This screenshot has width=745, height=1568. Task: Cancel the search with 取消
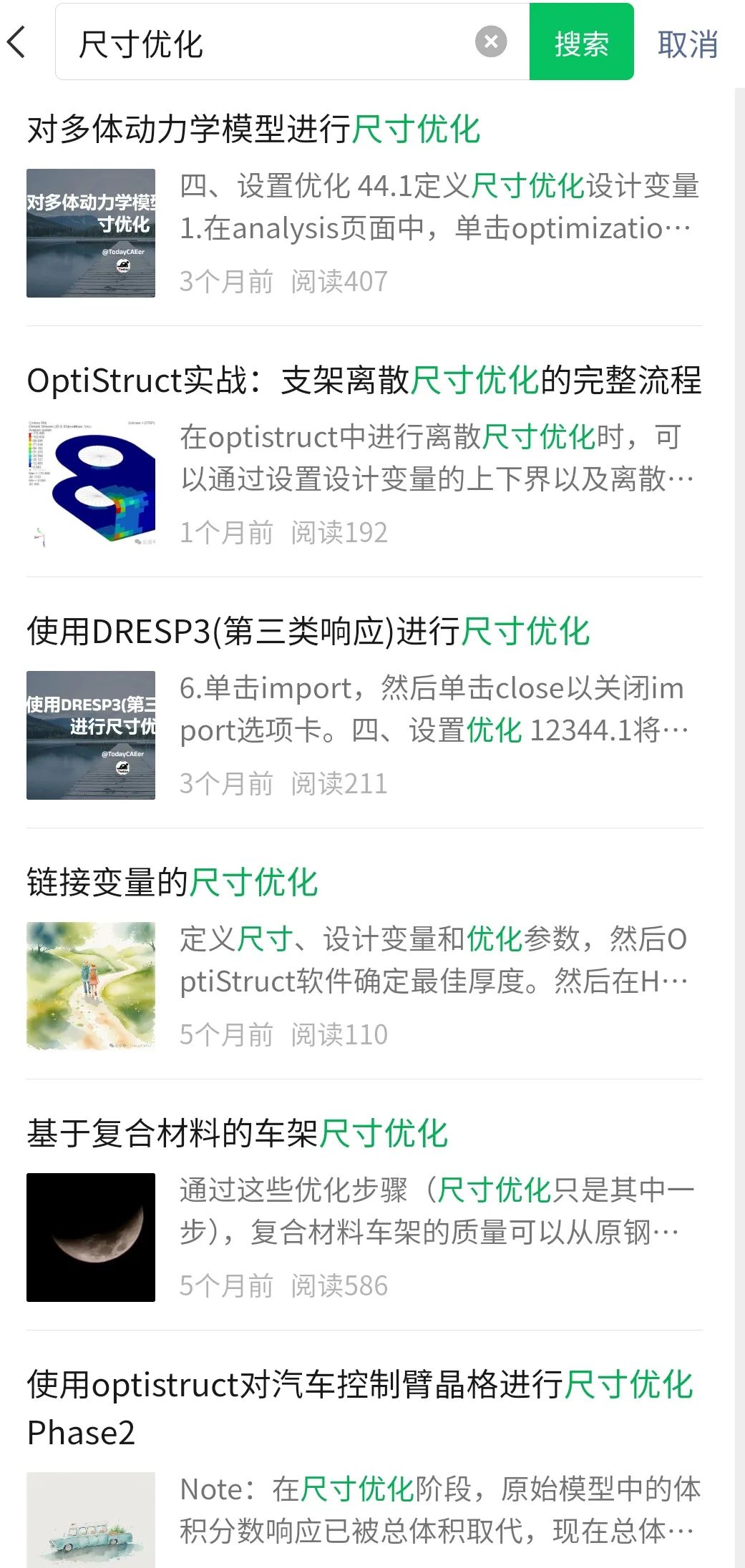point(687,44)
